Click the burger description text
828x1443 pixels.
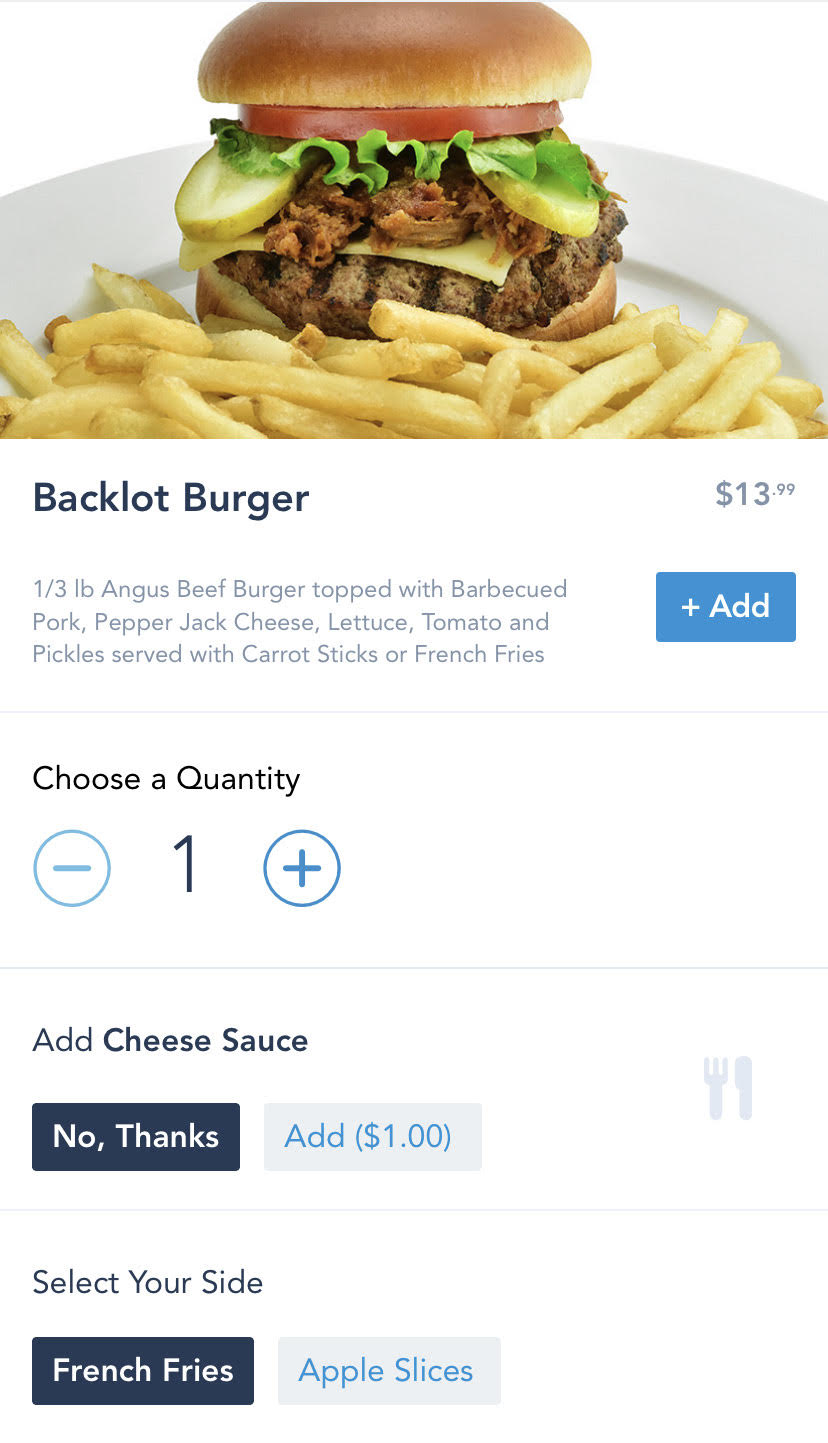tap(298, 621)
